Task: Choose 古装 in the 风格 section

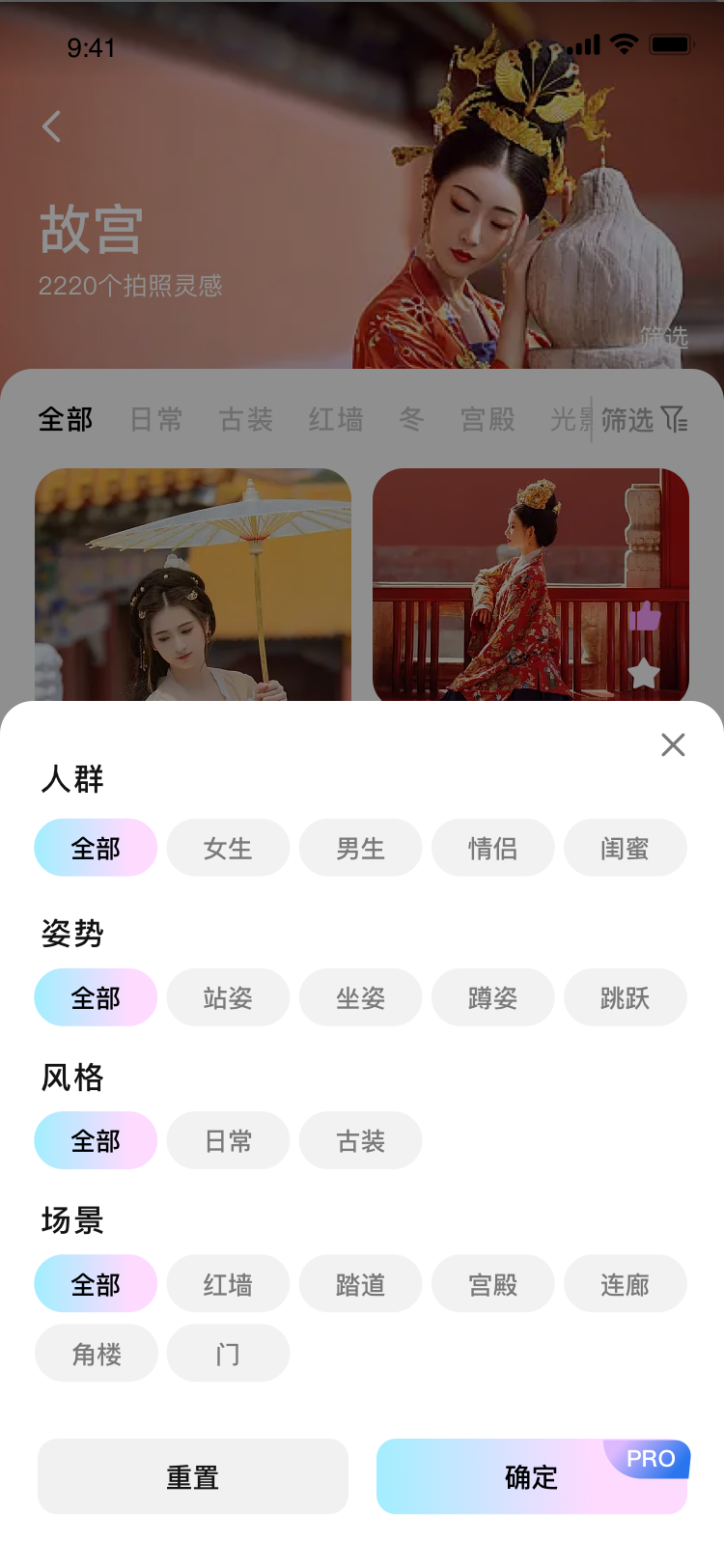Action: [x=360, y=1140]
